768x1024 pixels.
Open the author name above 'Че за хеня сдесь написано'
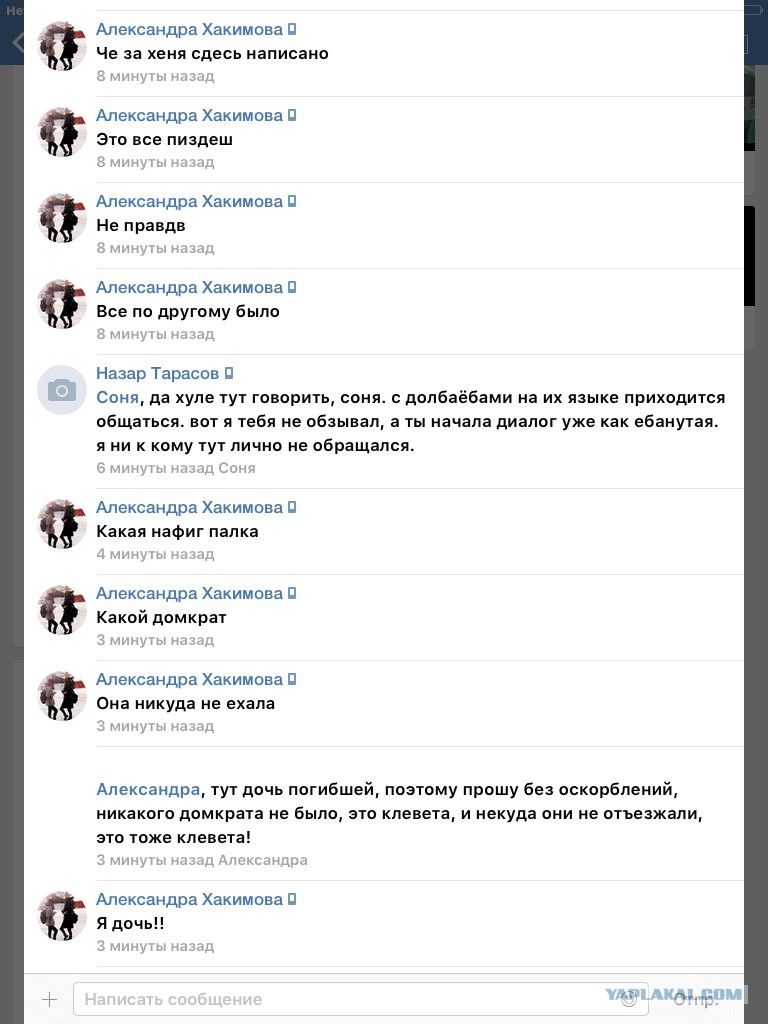point(189,29)
